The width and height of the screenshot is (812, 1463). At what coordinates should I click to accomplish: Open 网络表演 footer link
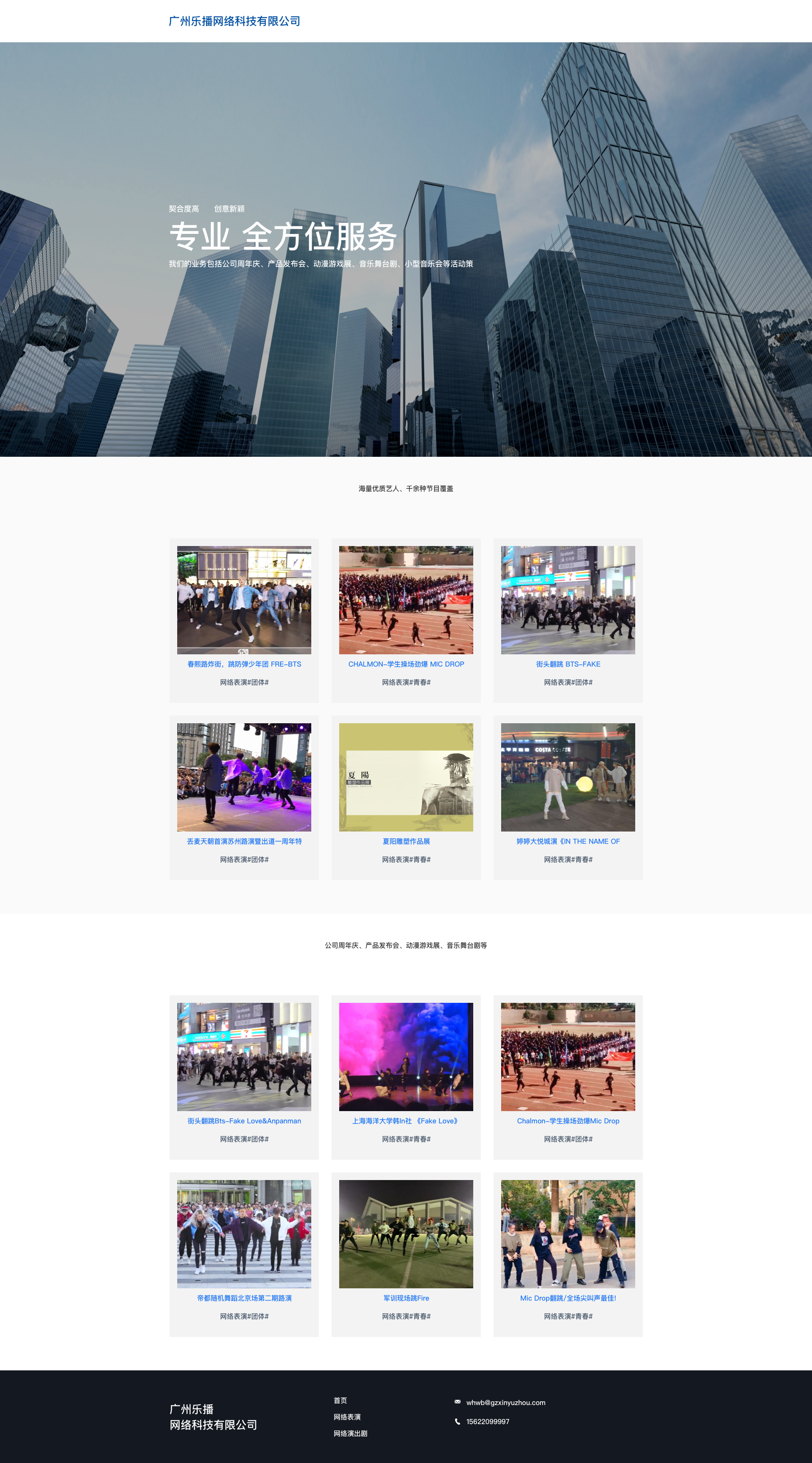click(x=347, y=1417)
